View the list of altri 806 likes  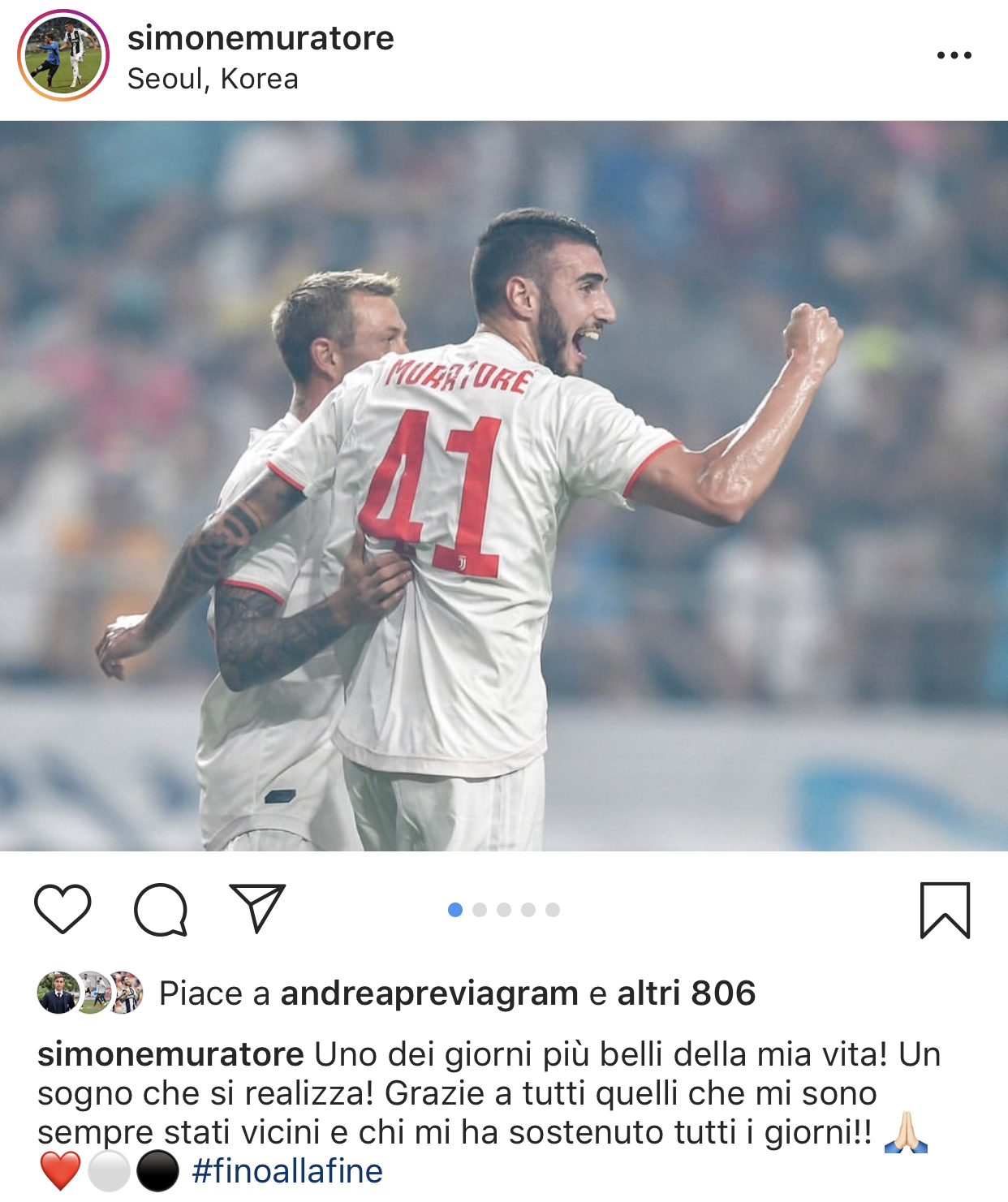coord(686,993)
